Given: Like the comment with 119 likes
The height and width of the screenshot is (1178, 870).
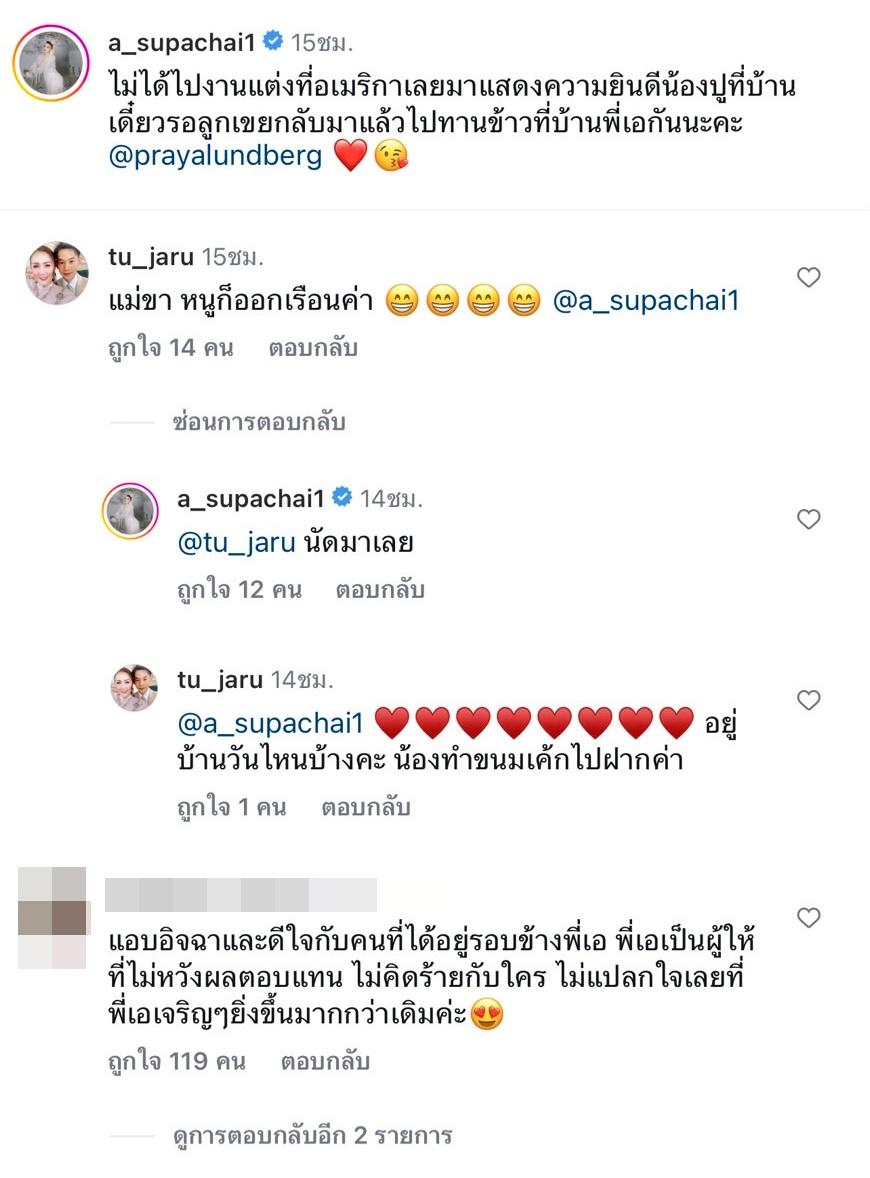Looking at the screenshot, I should 808,917.
